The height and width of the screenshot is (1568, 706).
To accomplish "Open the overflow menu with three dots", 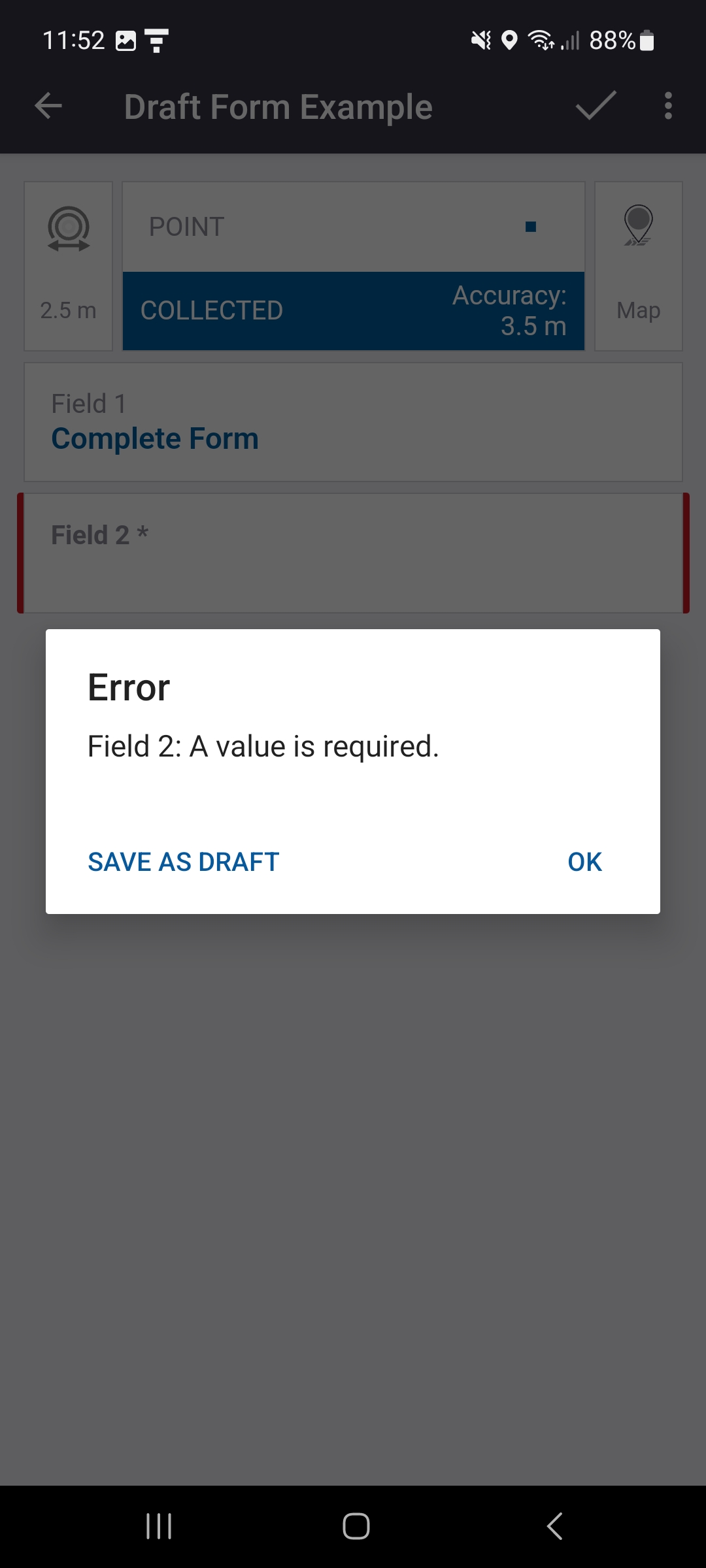I will click(x=667, y=106).
